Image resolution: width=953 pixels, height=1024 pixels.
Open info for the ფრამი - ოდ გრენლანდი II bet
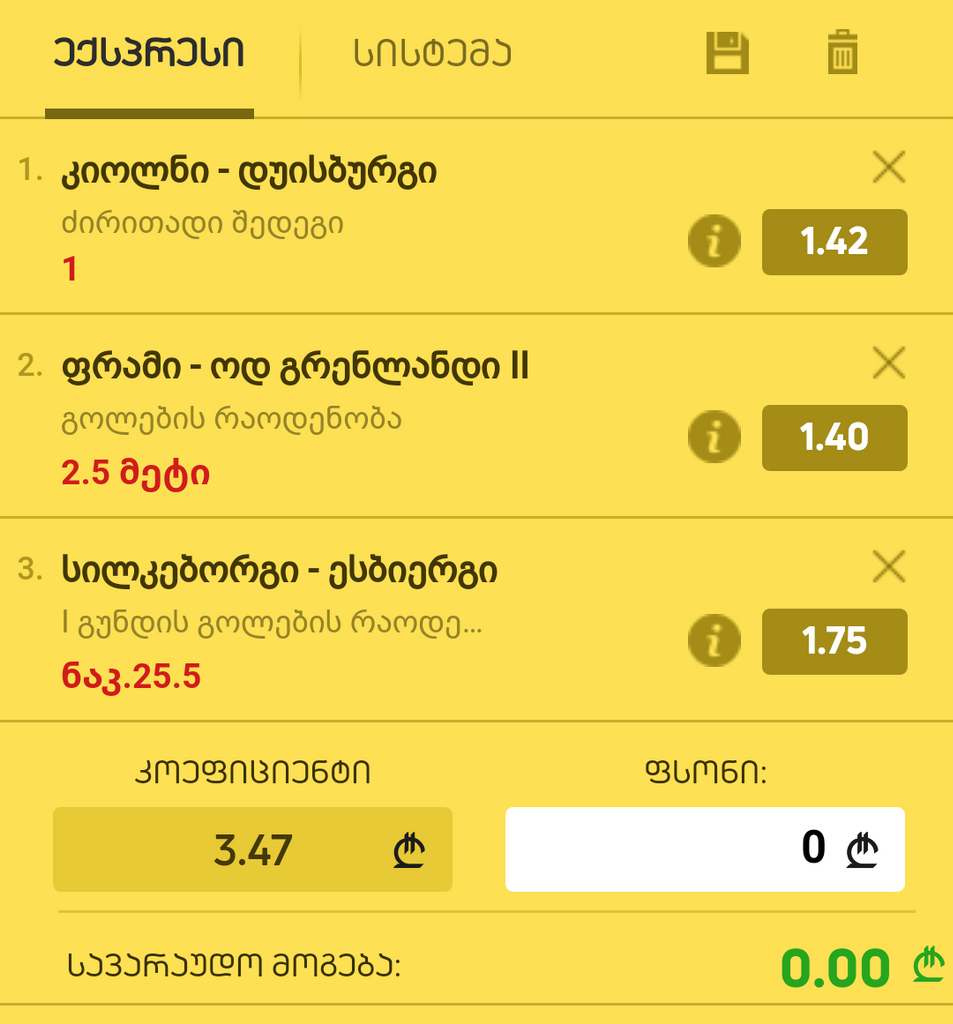pos(713,437)
